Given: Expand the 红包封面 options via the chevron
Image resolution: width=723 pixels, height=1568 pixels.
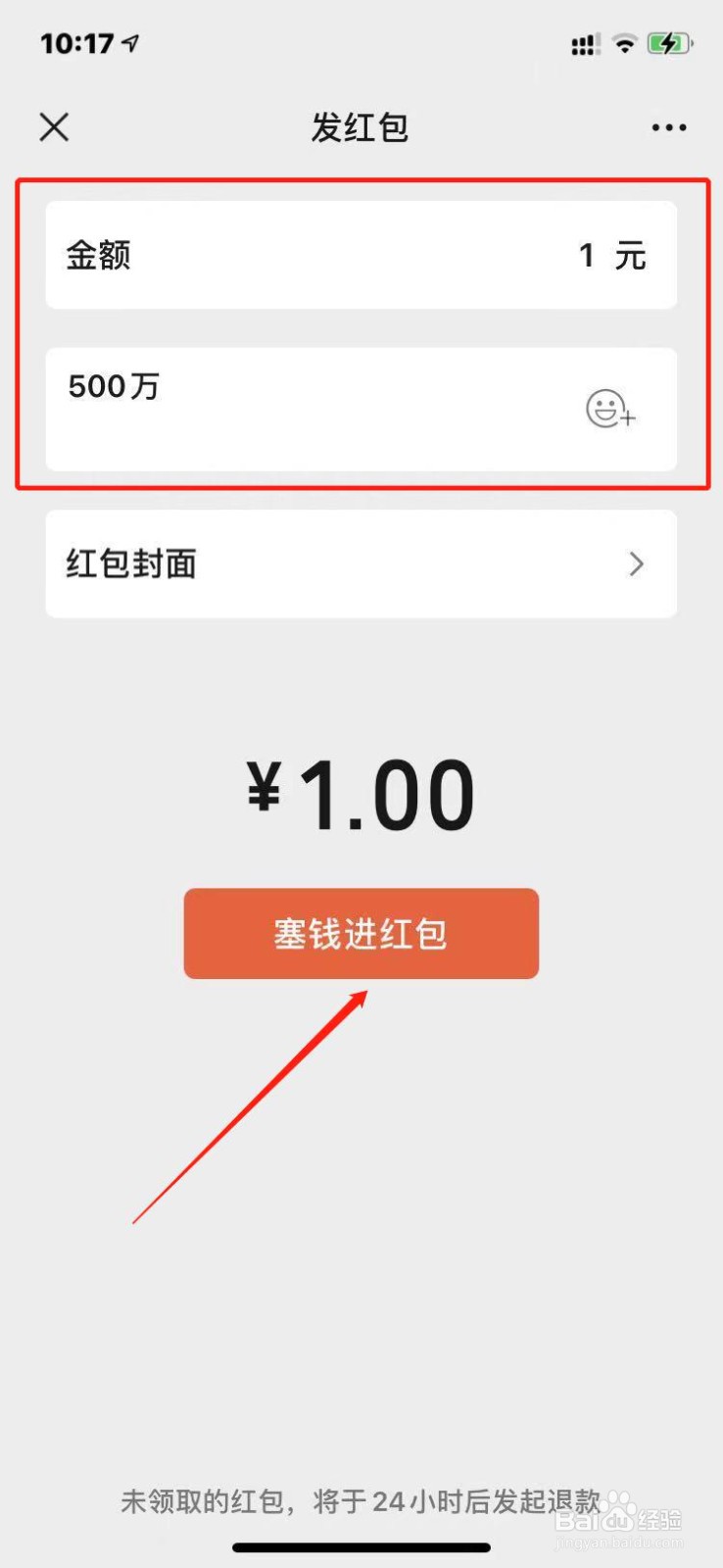Looking at the screenshot, I should tap(637, 564).
